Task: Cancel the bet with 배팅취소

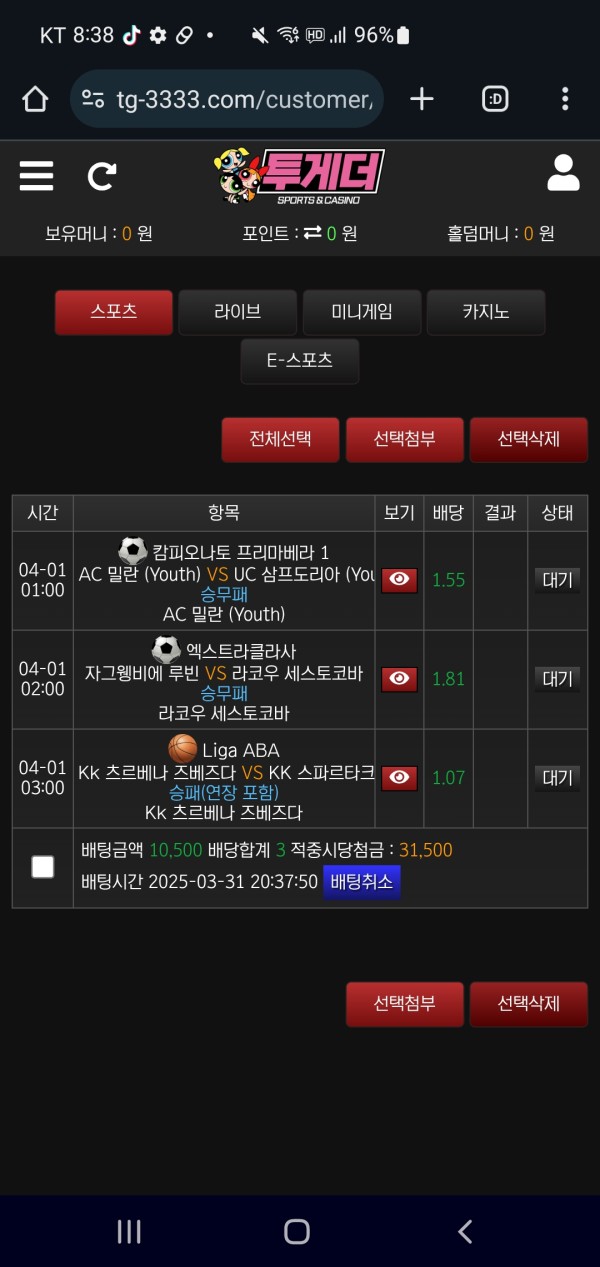Action: tap(361, 882)
